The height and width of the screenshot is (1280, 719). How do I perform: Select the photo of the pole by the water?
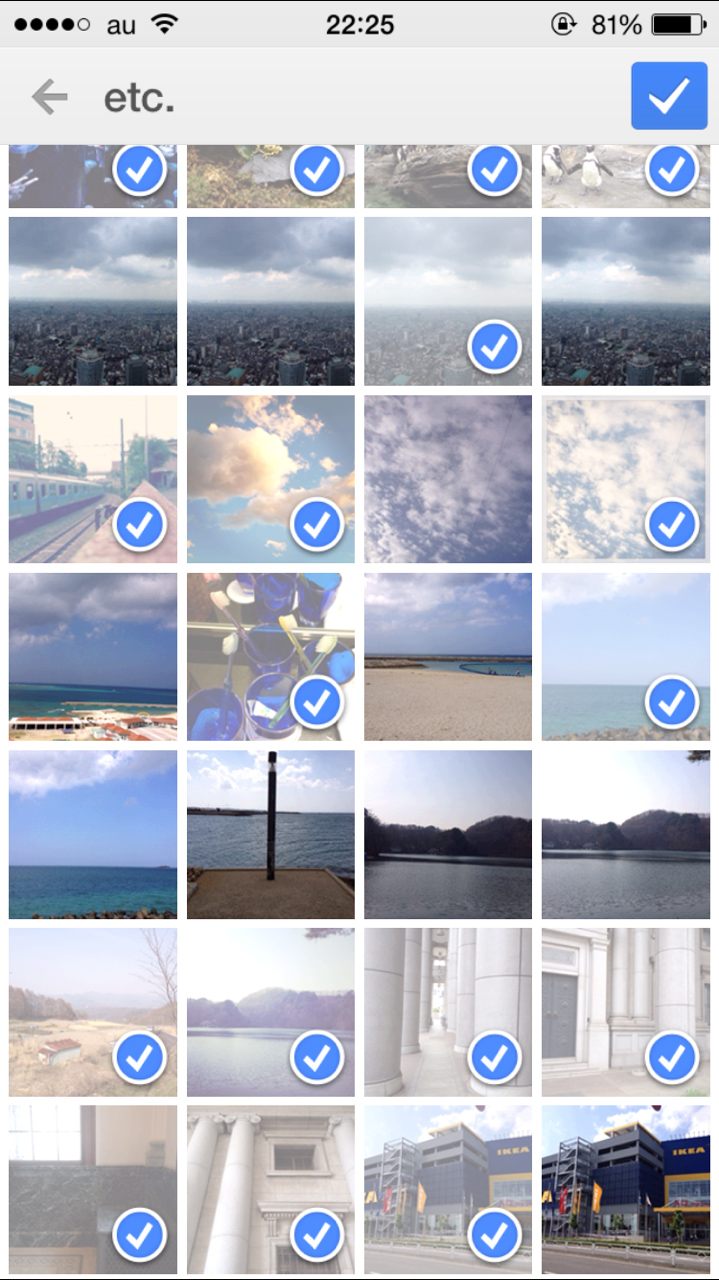point(271,834)
